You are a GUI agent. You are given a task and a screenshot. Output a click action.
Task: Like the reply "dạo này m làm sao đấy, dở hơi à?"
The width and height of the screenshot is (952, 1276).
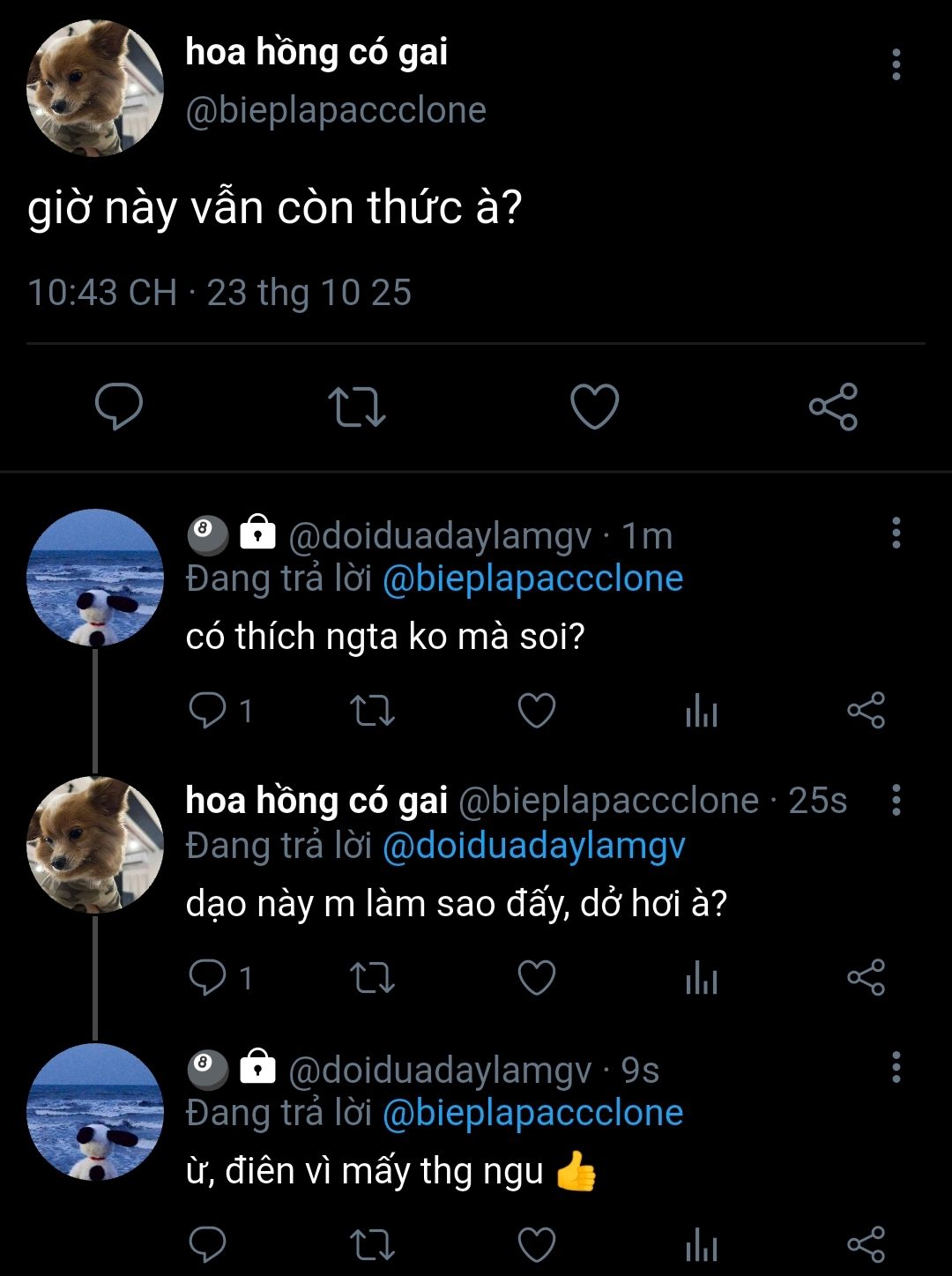536,978
